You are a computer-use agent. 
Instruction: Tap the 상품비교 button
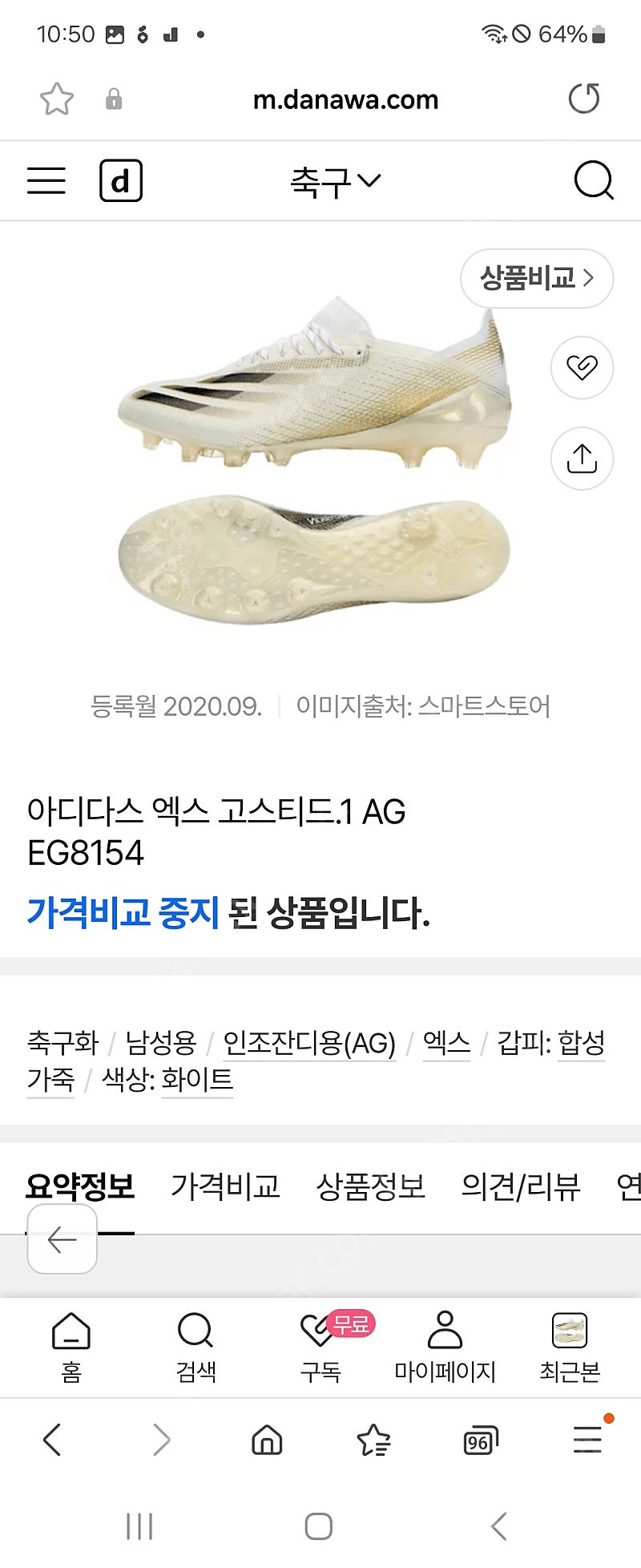[537, 278]
